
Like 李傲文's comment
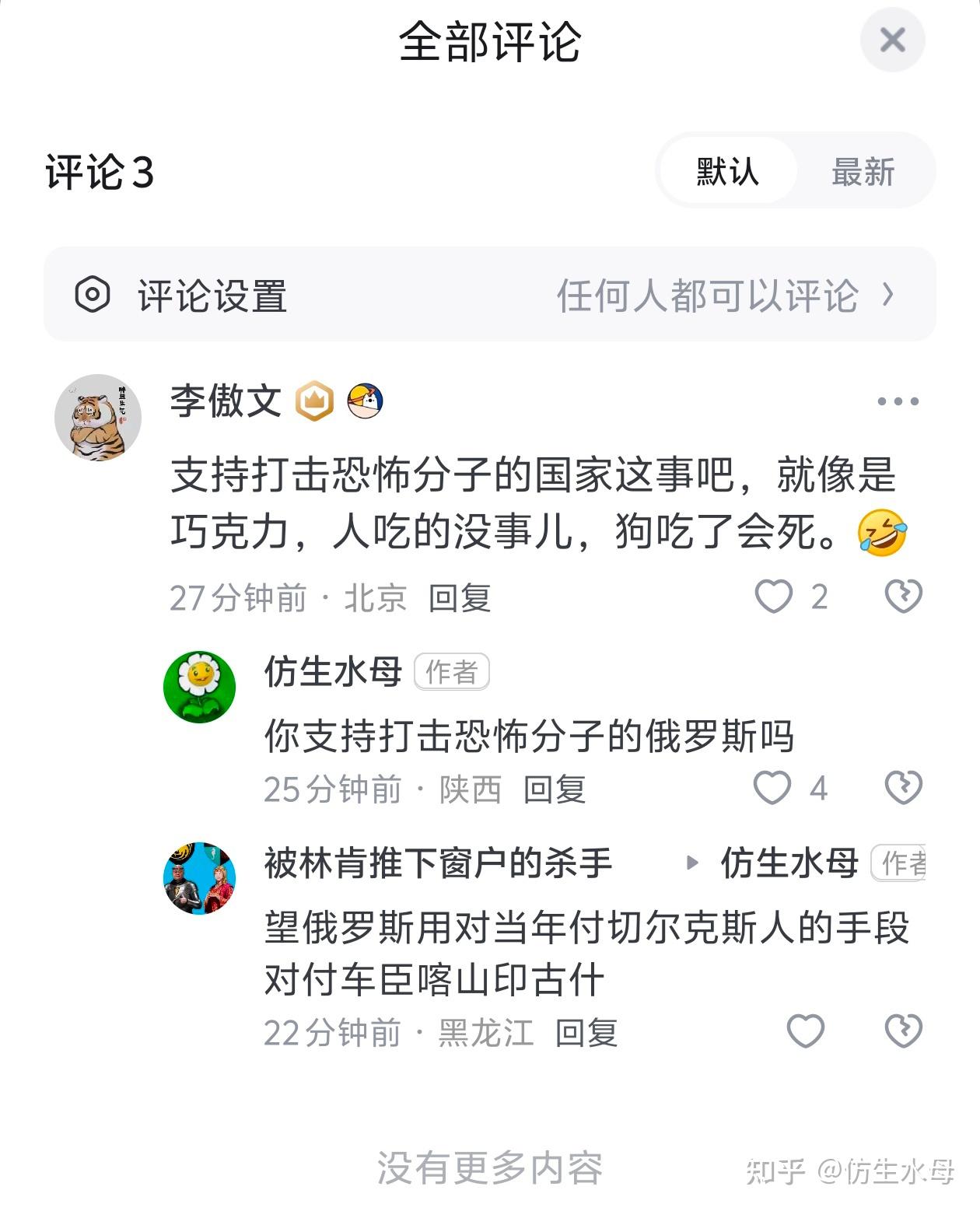coord(774,597)
